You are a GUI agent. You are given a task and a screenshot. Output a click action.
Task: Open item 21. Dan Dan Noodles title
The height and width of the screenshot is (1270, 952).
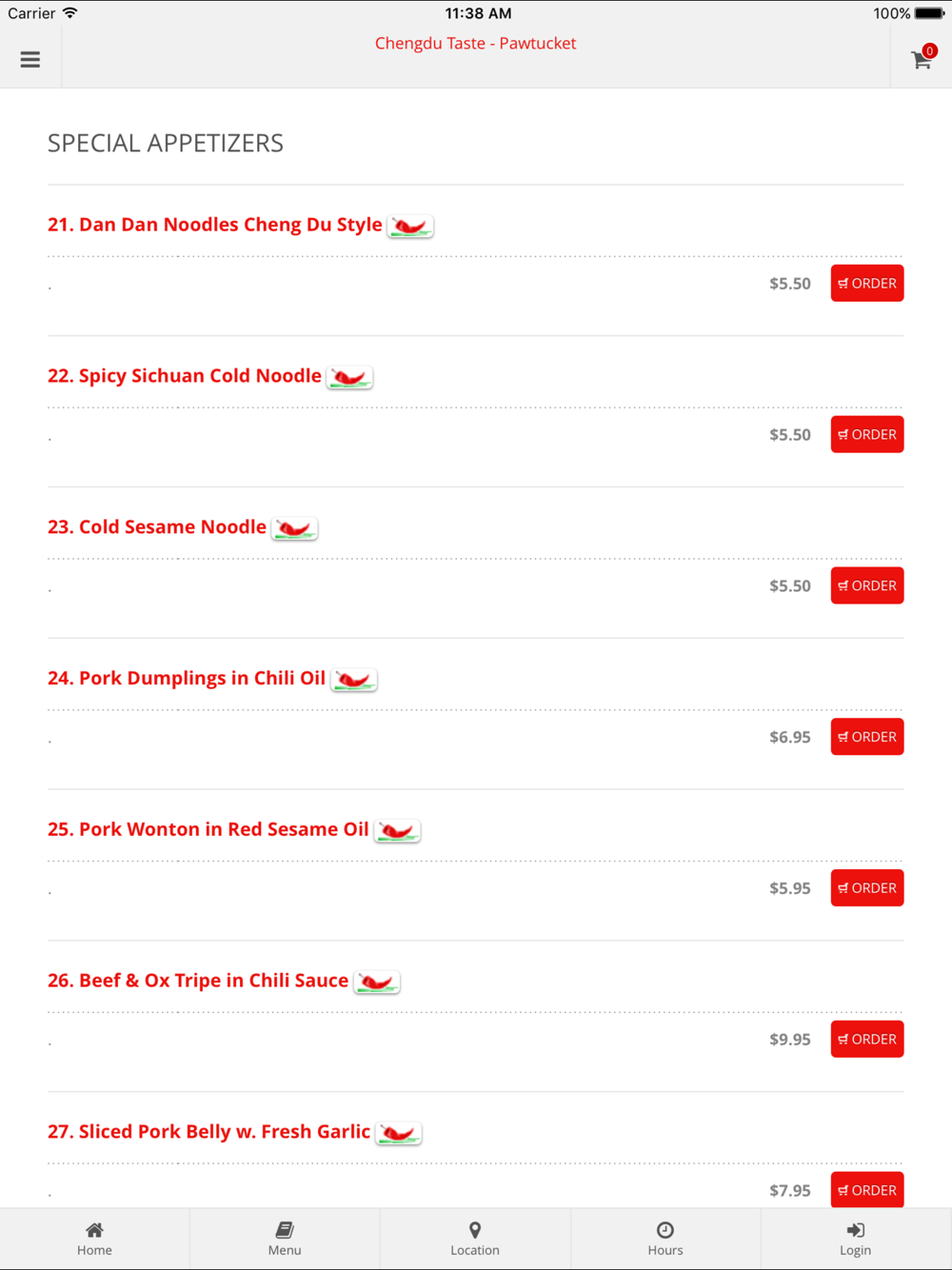[215, 225]
